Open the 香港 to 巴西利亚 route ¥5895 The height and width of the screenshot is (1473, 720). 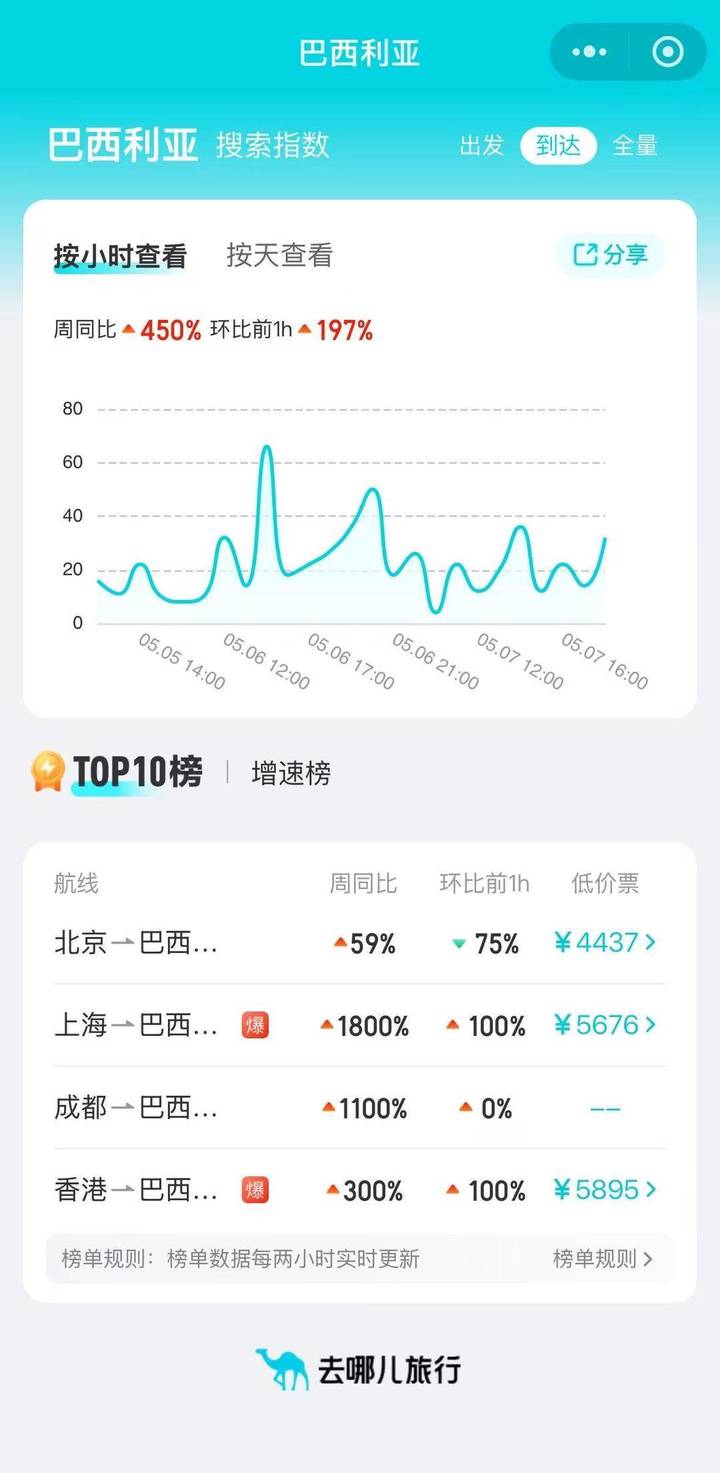click(360, 1190)
